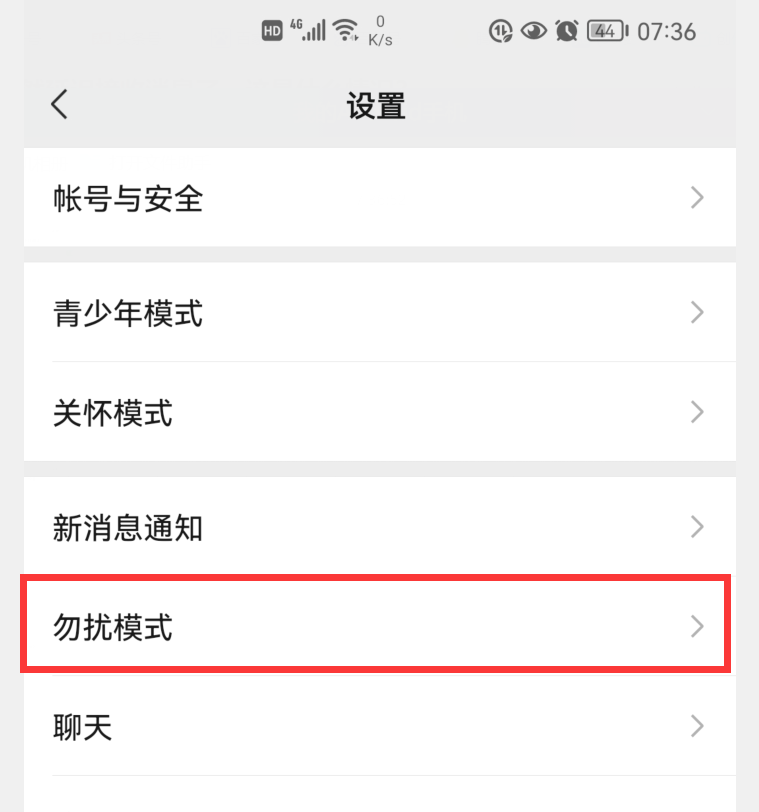Open 勿扰模式 settings
Image resolution: width=759 pixels, height=812 pixels.
click(378, 627)
